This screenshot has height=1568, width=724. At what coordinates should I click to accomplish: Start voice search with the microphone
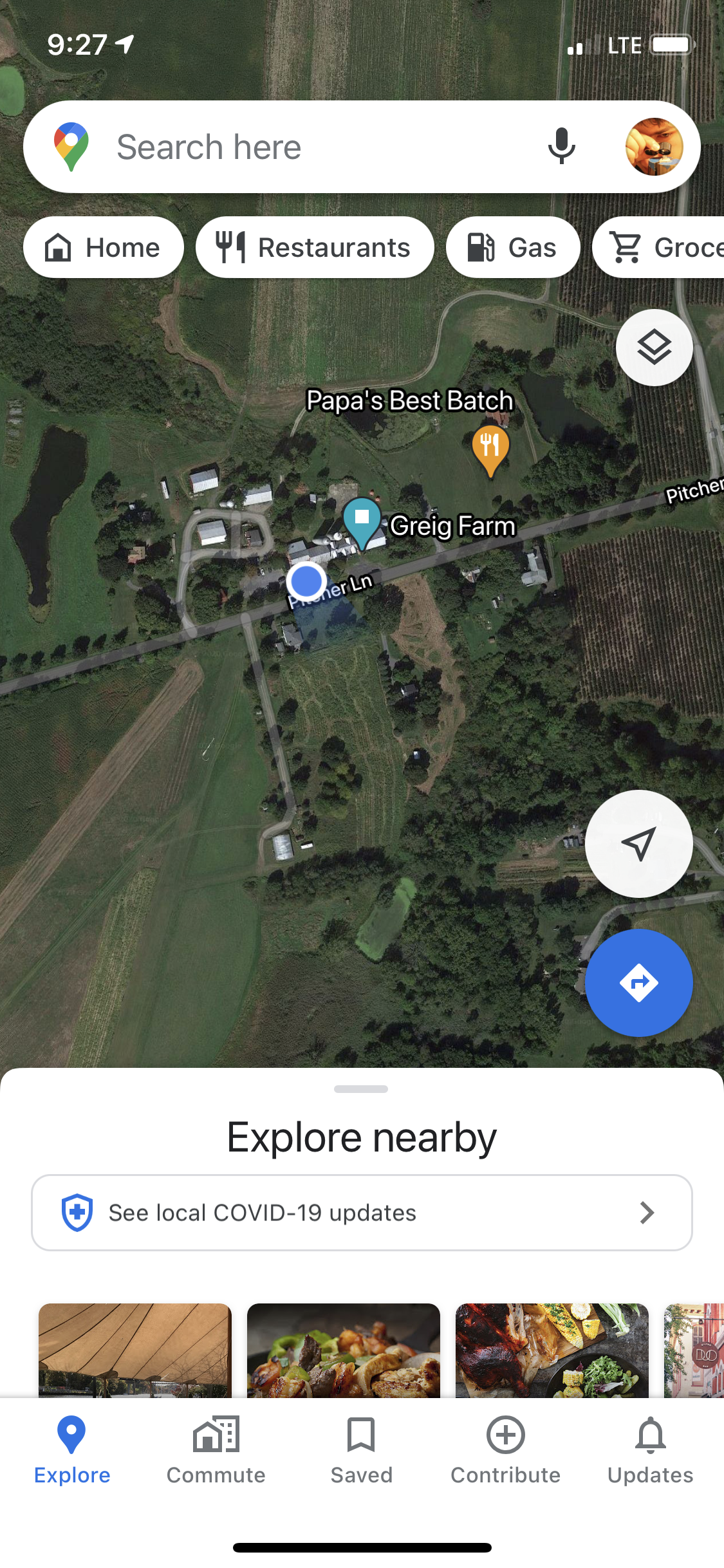click(561, 147)
